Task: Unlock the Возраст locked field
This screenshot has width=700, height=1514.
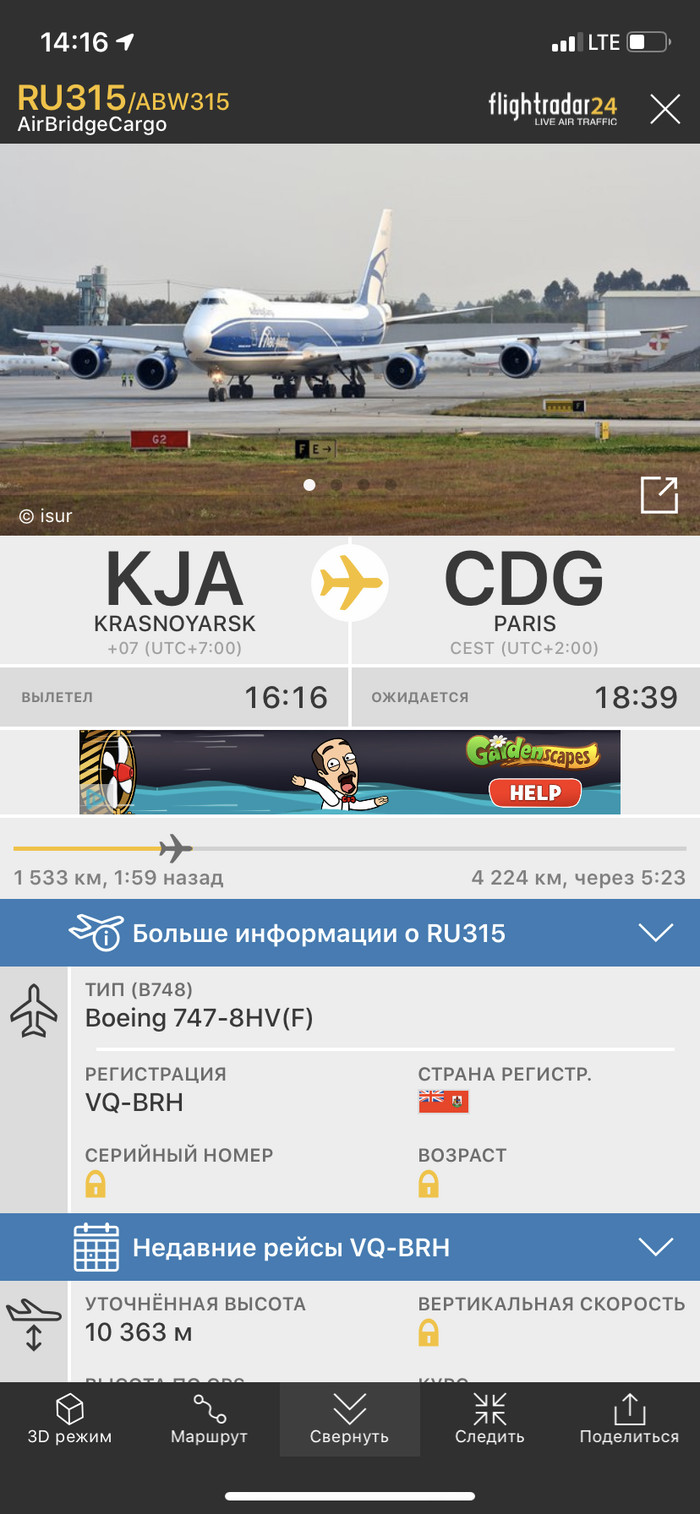Action: 428,1185
